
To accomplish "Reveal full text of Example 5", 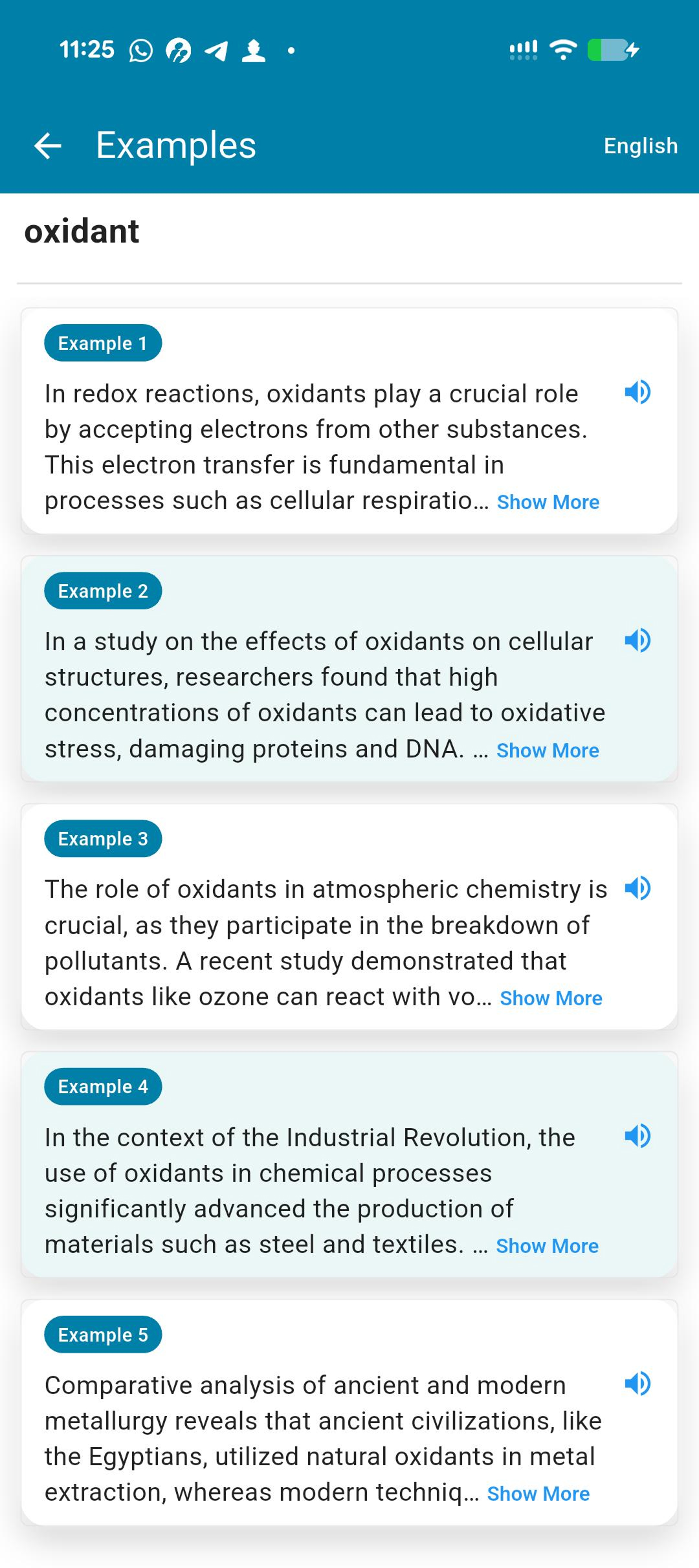I will [538, 1494].
